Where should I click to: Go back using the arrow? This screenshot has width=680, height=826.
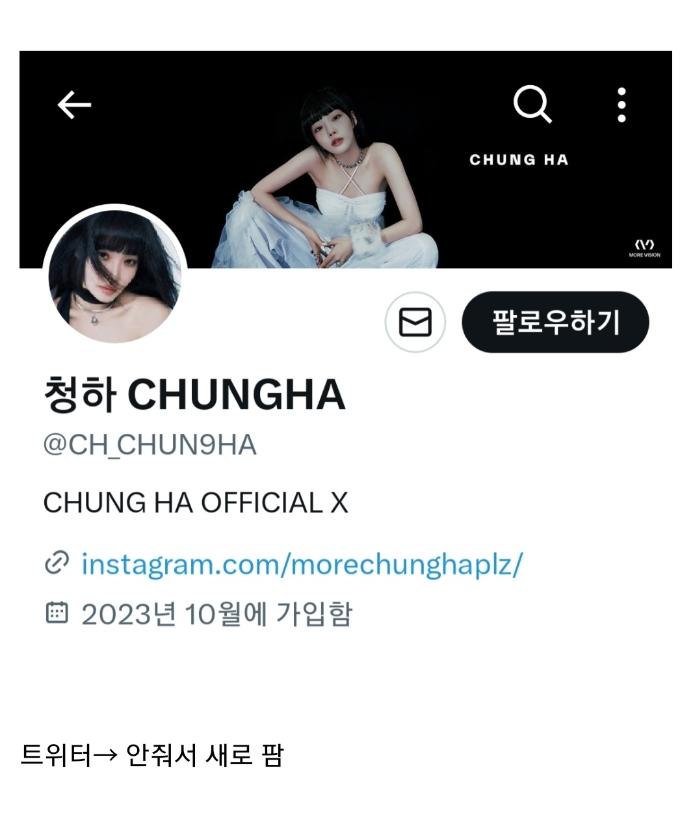click(74, 105)
